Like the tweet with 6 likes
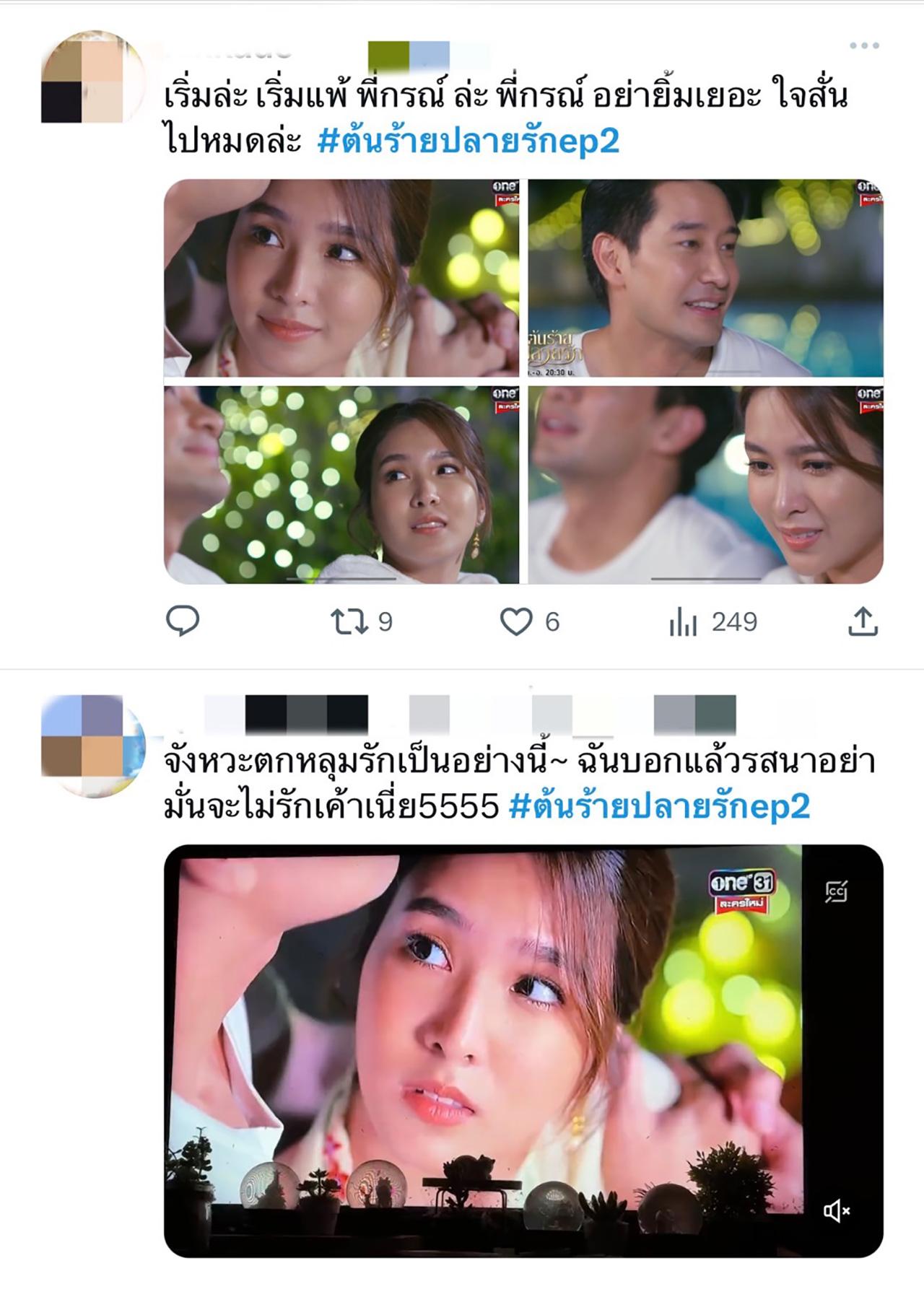The image size is (924, 1310). tap(517, 621)
